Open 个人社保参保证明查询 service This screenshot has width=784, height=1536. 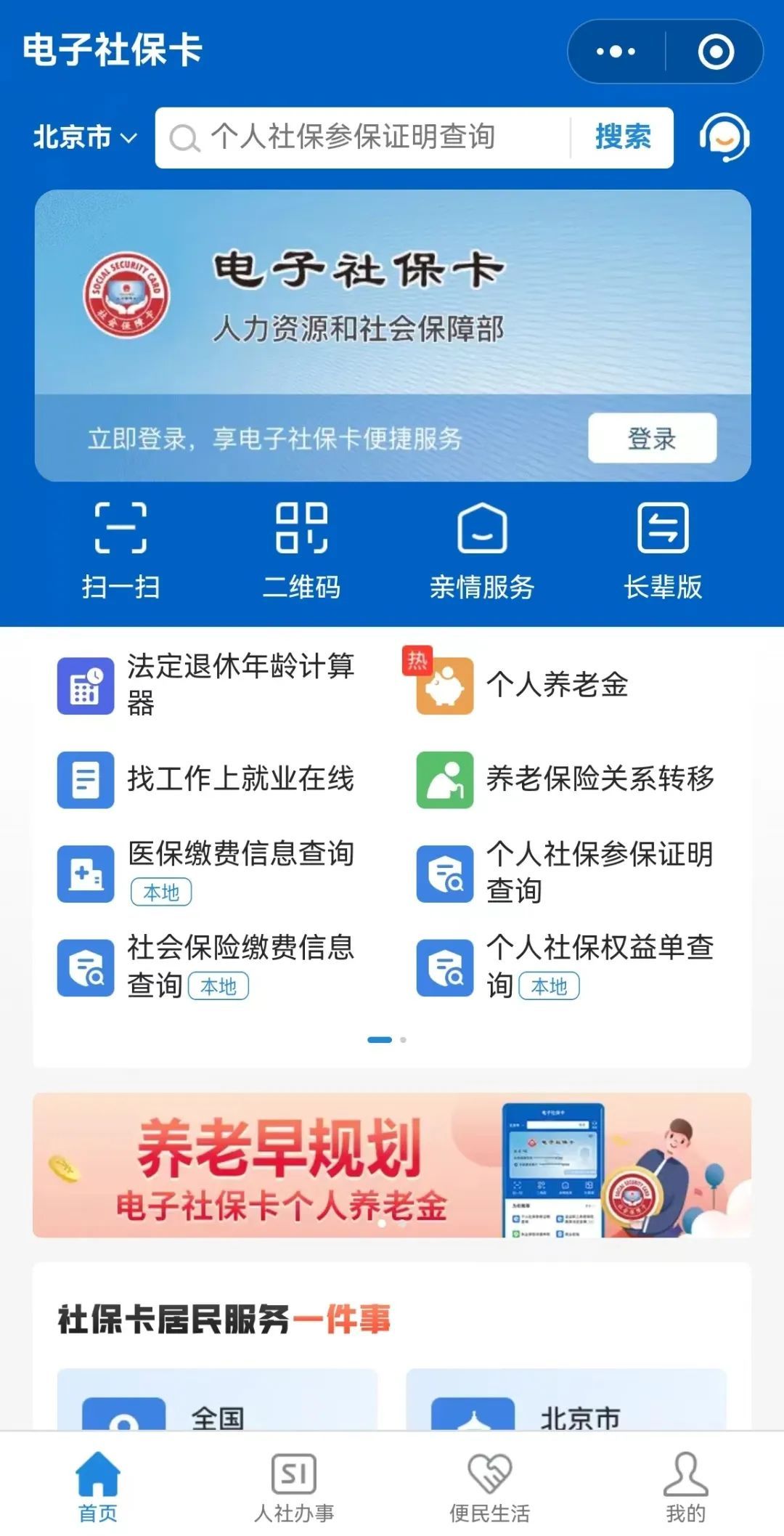599,875
